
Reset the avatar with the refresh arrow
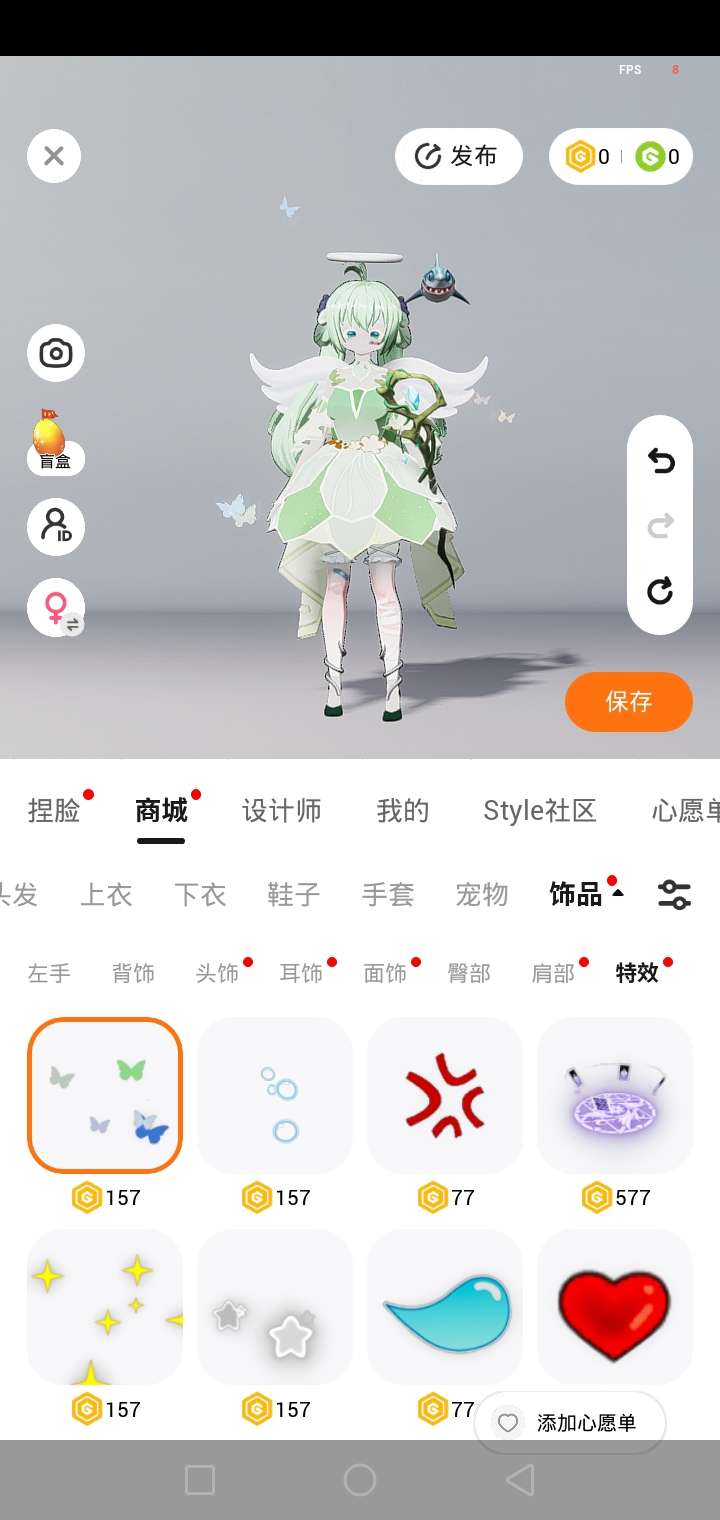point(660,591)
